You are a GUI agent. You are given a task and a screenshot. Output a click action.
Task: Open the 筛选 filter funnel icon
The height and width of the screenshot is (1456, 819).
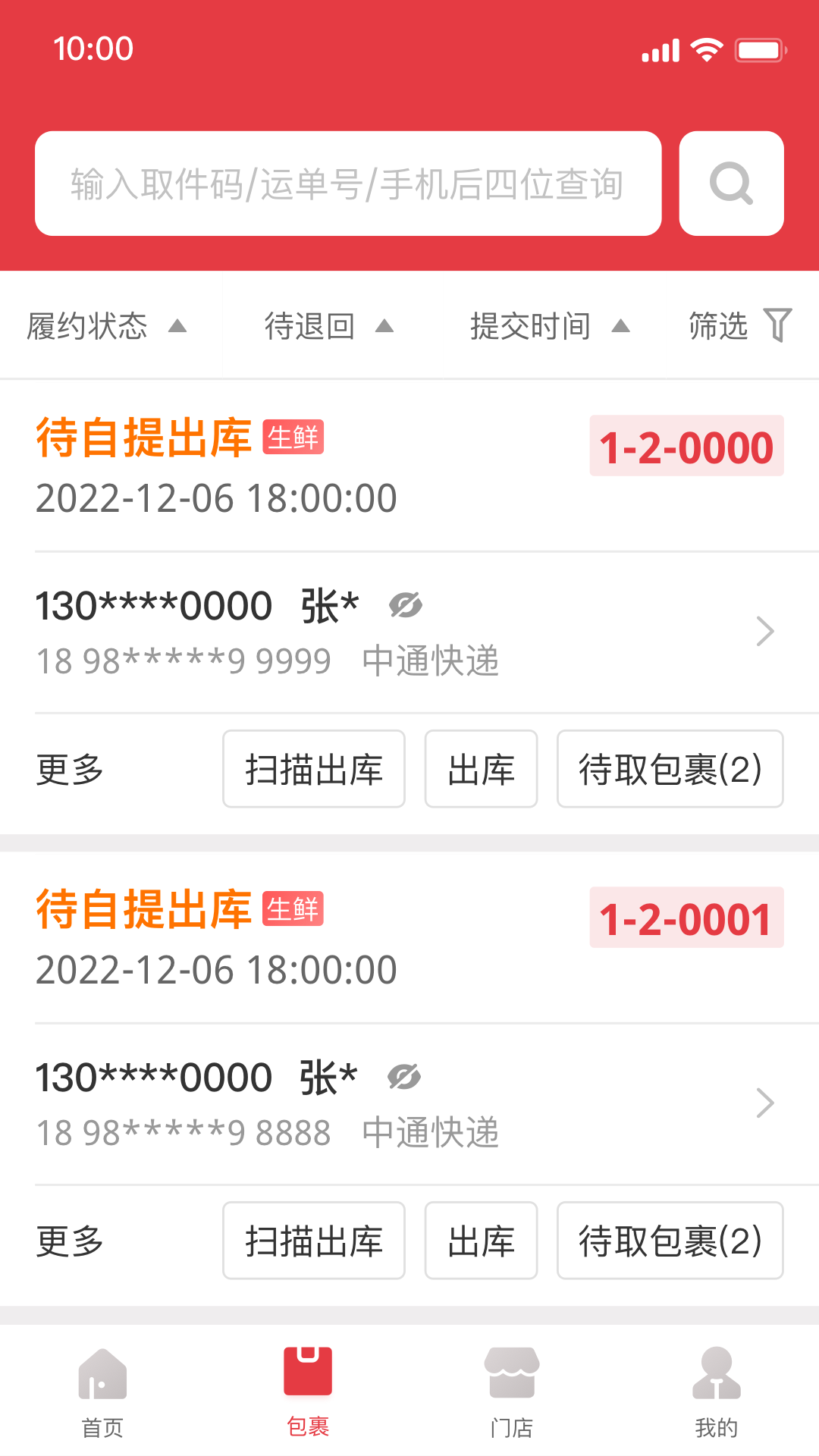[777, 325]
